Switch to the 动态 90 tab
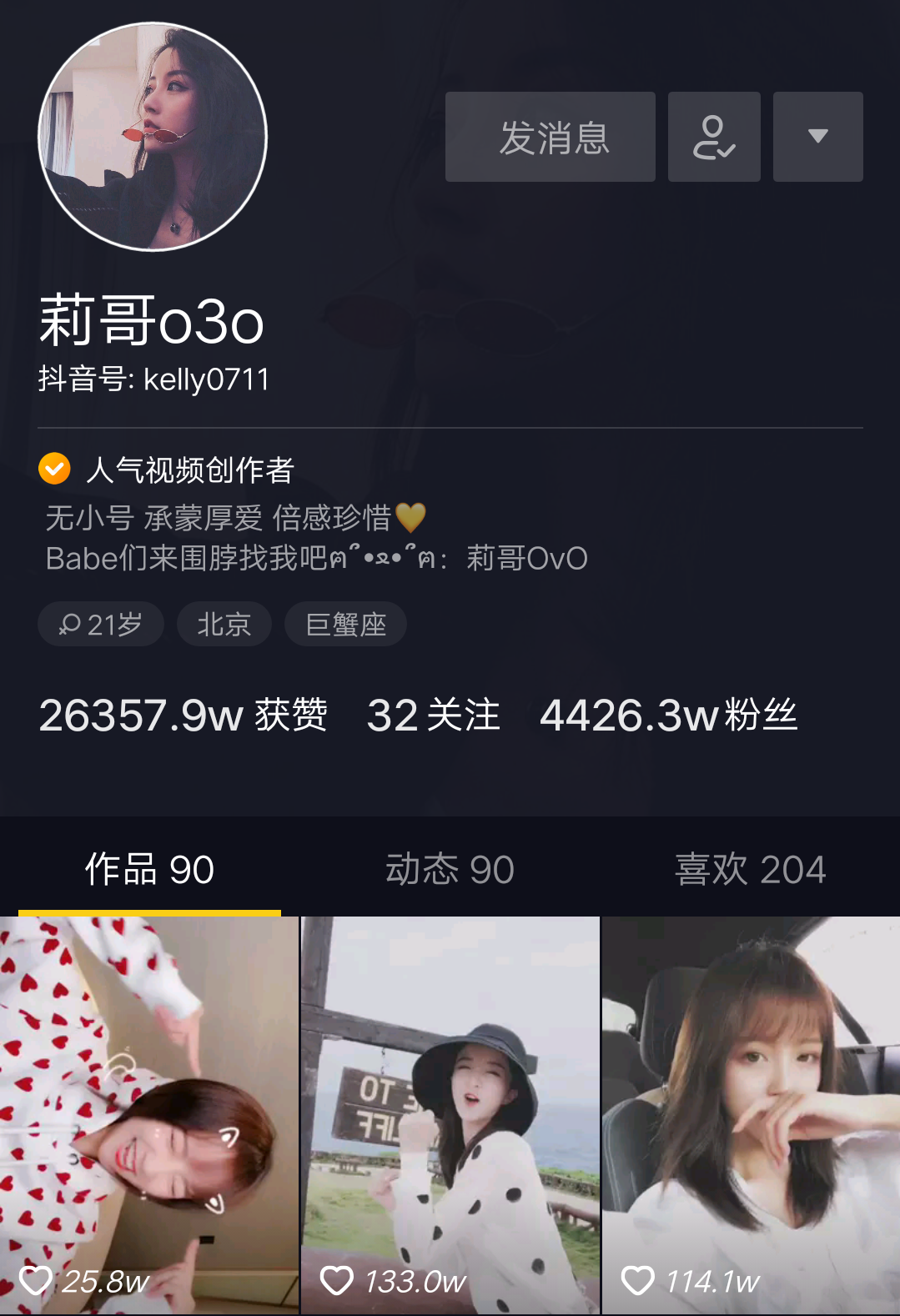The width and height of the screenshot is (900, 1316). [x=450, y=868]
